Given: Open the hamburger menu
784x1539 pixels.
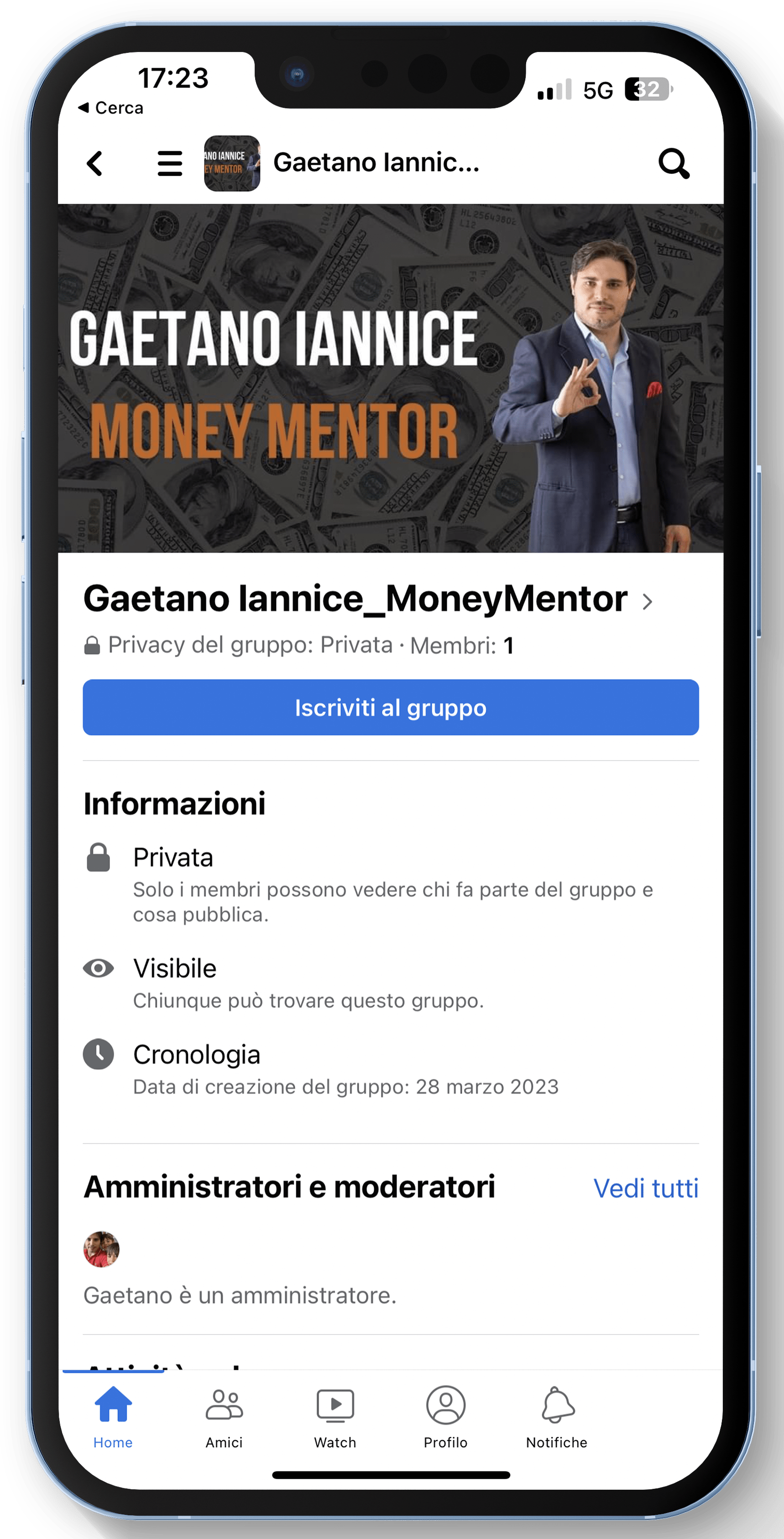Looking at the screenshot, I should coord(170,163).
